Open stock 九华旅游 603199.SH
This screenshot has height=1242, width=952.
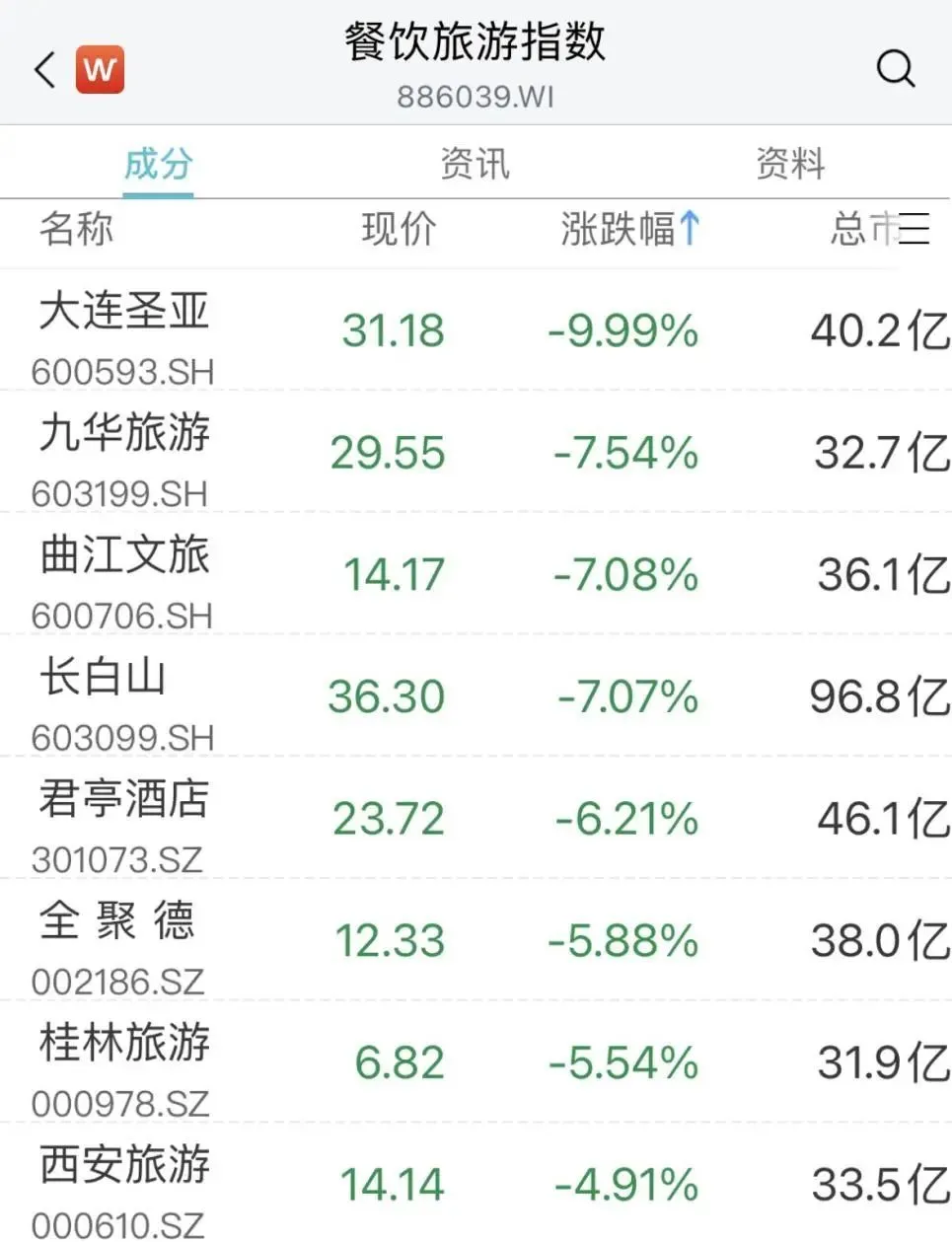point(124,454)
